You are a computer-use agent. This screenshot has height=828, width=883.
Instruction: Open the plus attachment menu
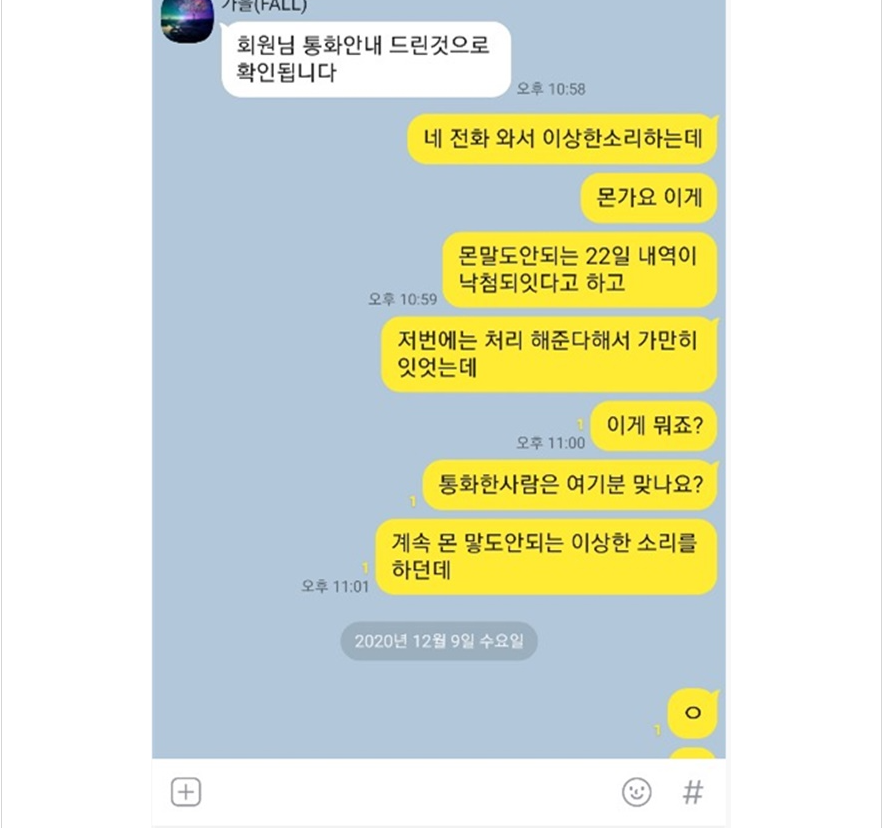[186, 792]
